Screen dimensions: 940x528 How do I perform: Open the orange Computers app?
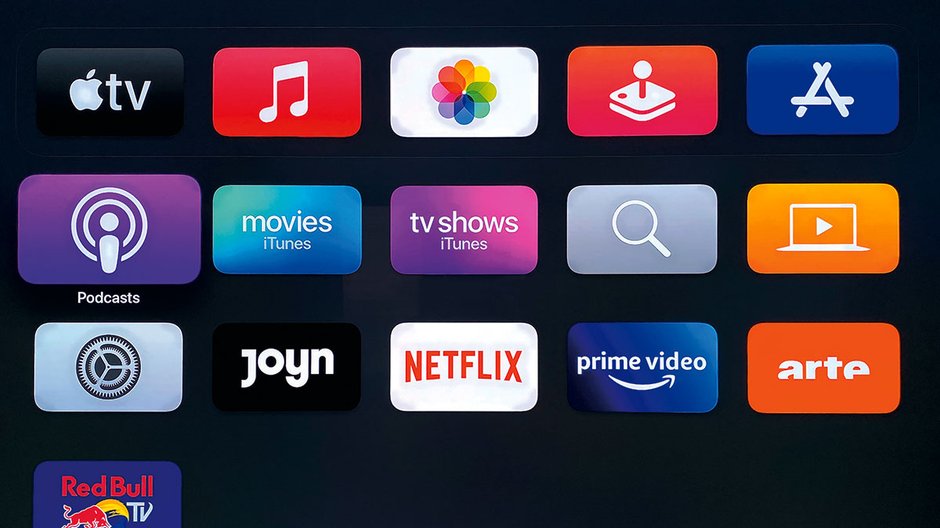pos(822,228)
